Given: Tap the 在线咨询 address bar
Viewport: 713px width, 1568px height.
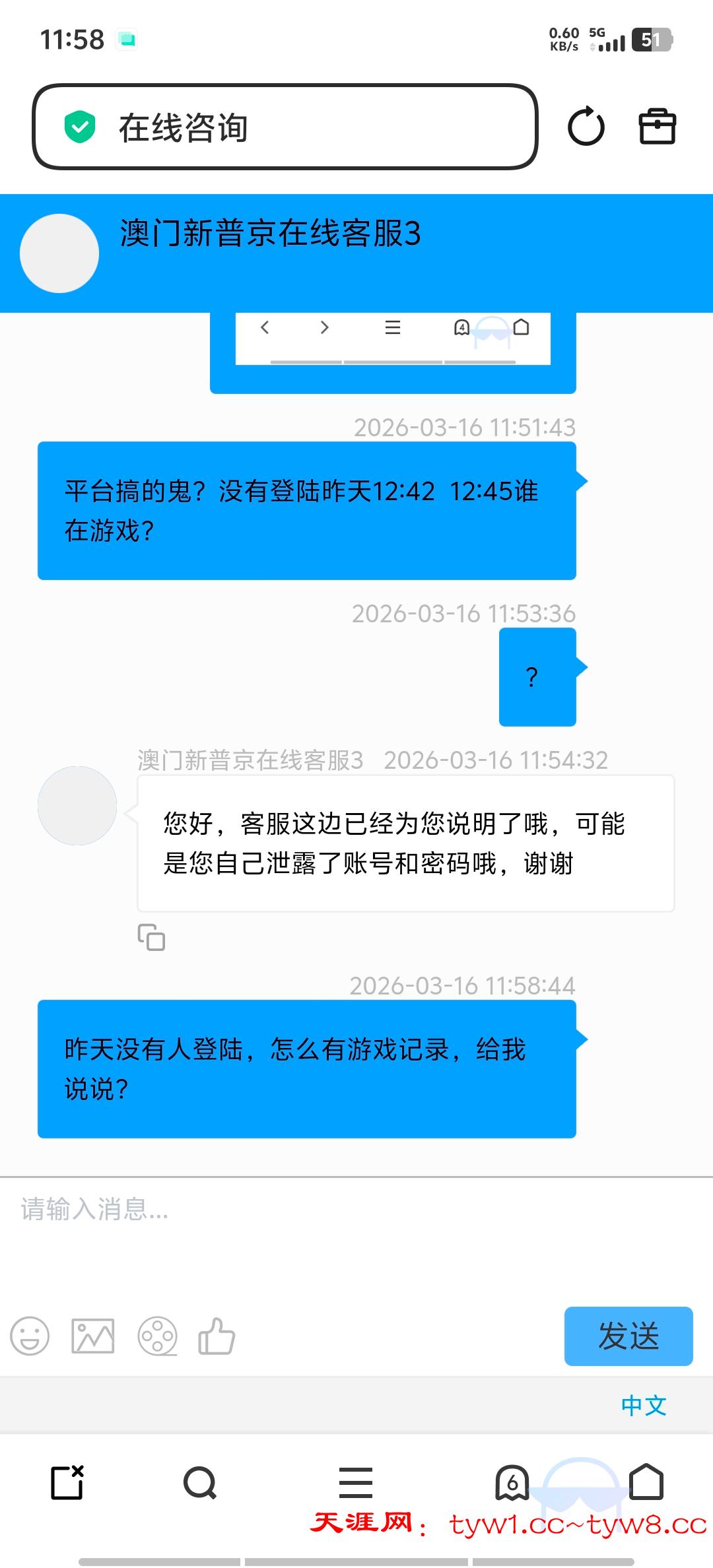Looking at the screenshot, I should coord(284,127).
